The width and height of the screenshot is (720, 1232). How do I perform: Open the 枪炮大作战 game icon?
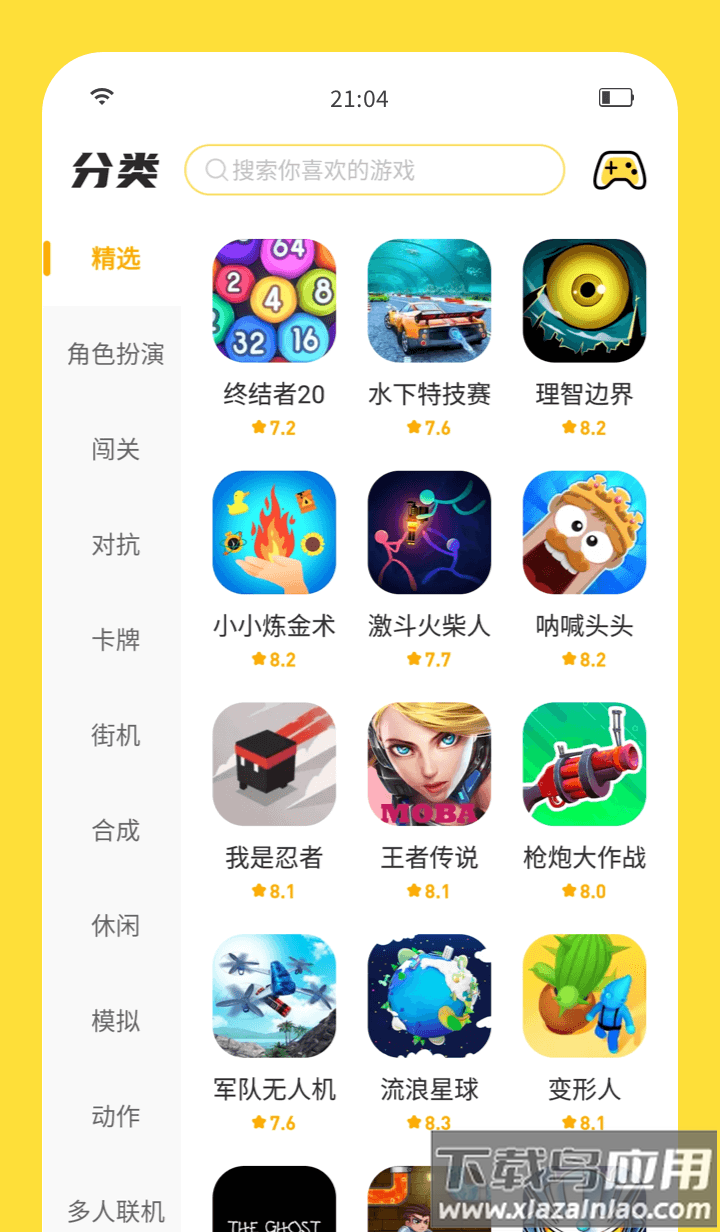coord(584,764)
